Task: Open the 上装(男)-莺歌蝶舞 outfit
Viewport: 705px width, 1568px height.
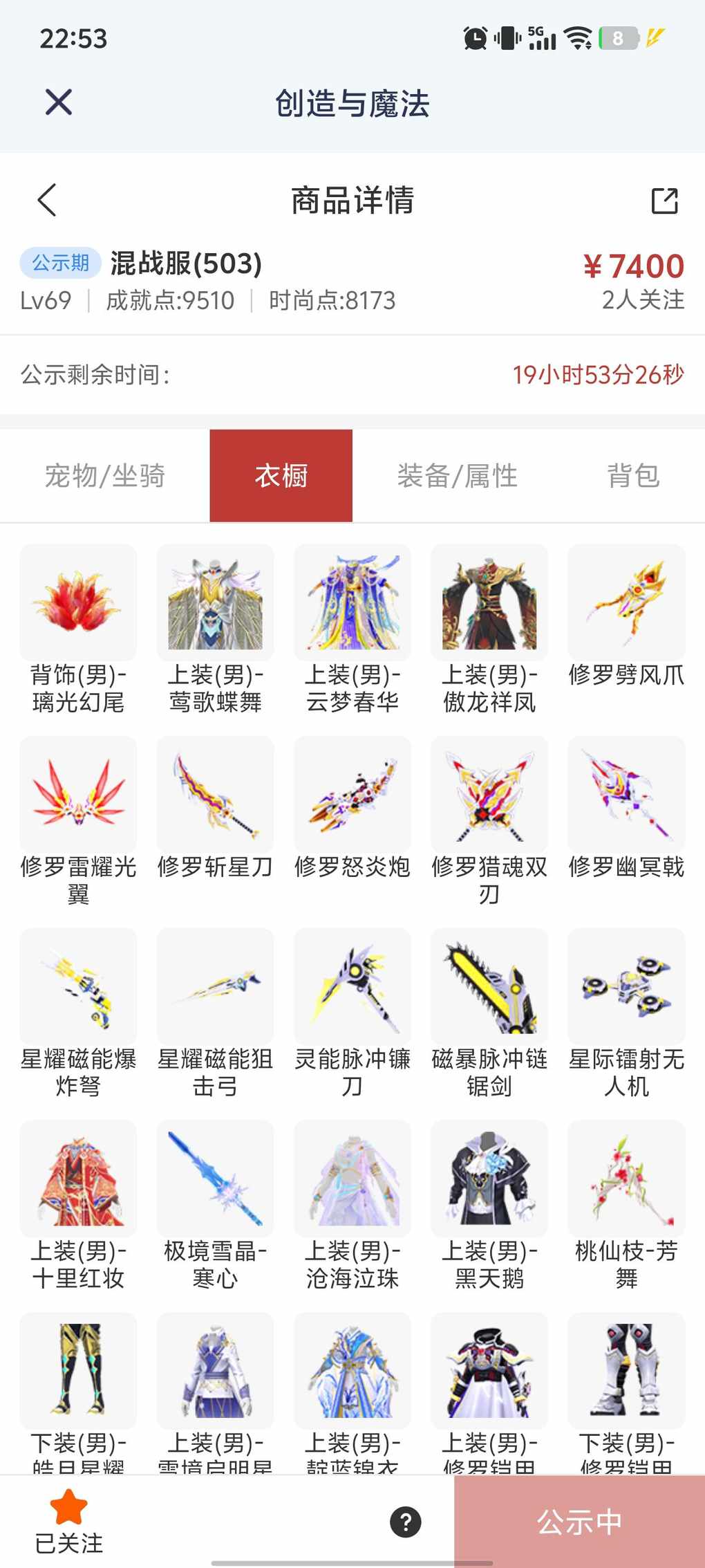Action: 215,602
